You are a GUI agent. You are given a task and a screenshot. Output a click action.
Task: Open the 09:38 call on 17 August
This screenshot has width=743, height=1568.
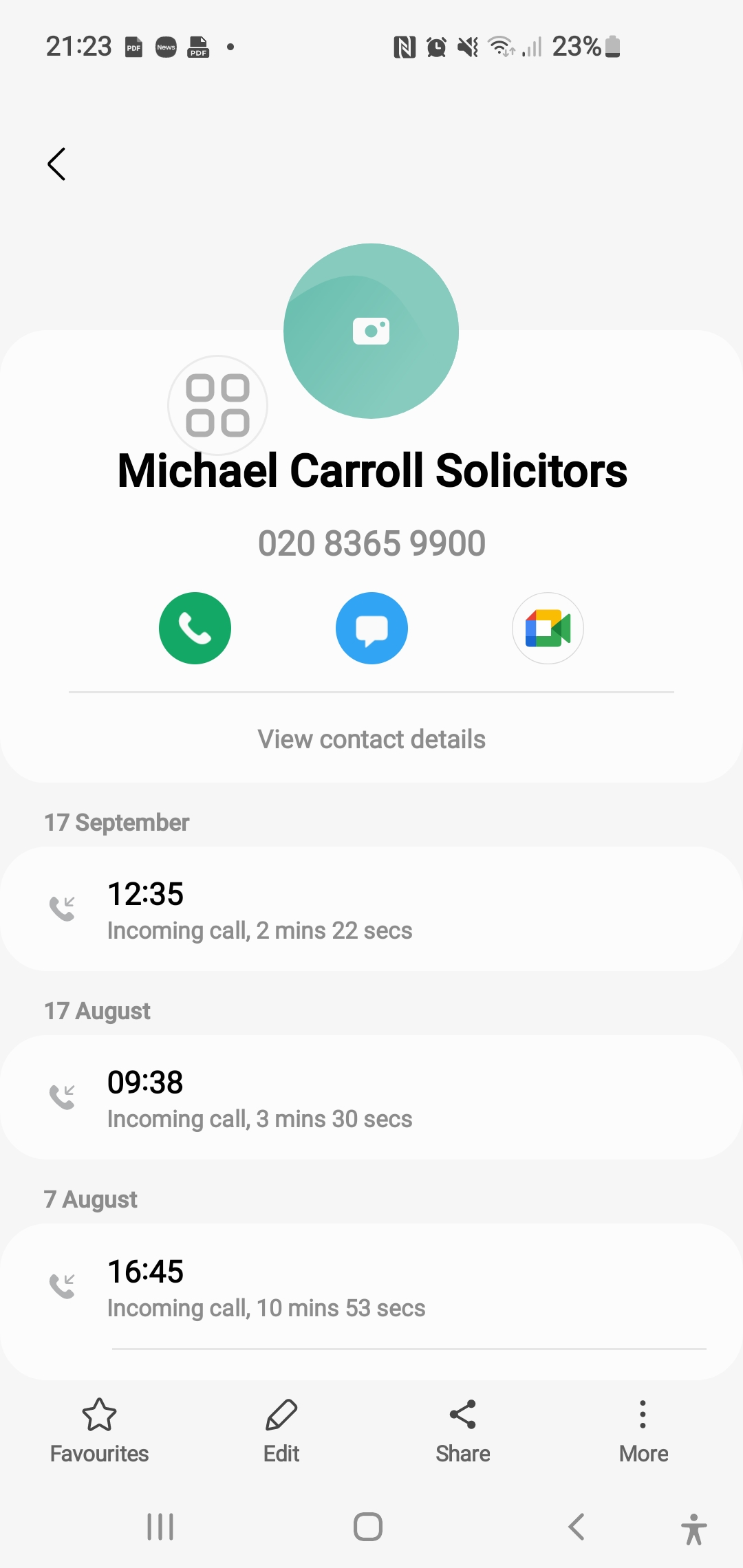tap(371, 1098)
